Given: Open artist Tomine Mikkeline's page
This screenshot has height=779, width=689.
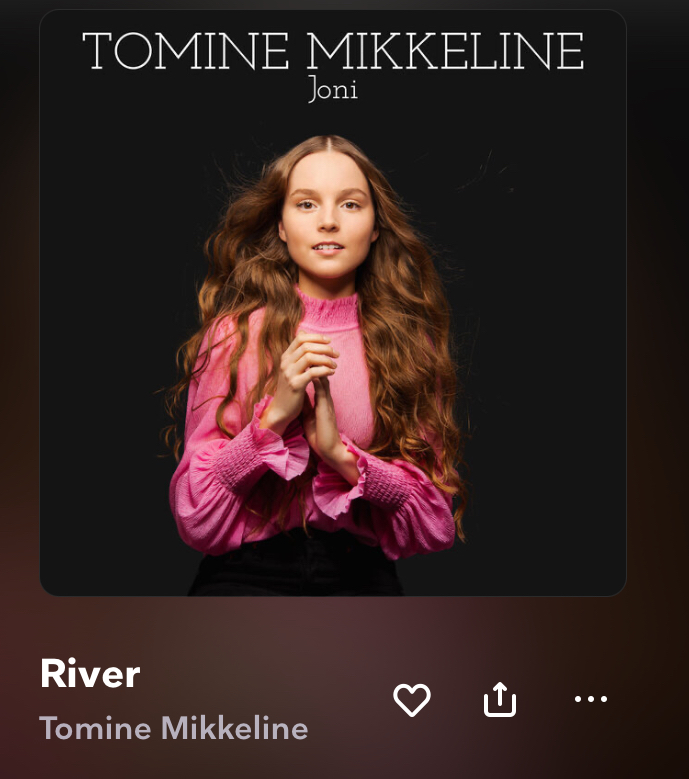Looking at the screenshot, I should [173, 728].
